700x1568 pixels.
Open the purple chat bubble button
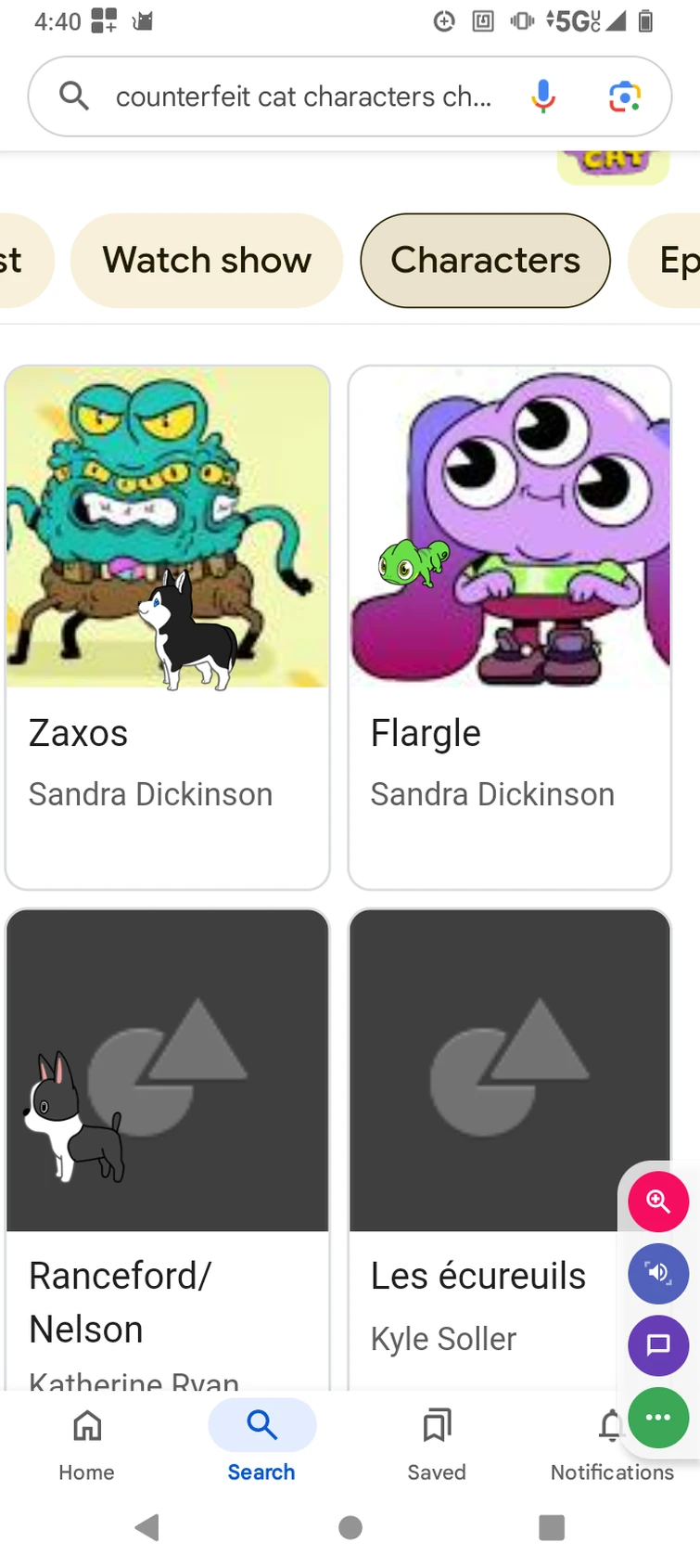658,1345
